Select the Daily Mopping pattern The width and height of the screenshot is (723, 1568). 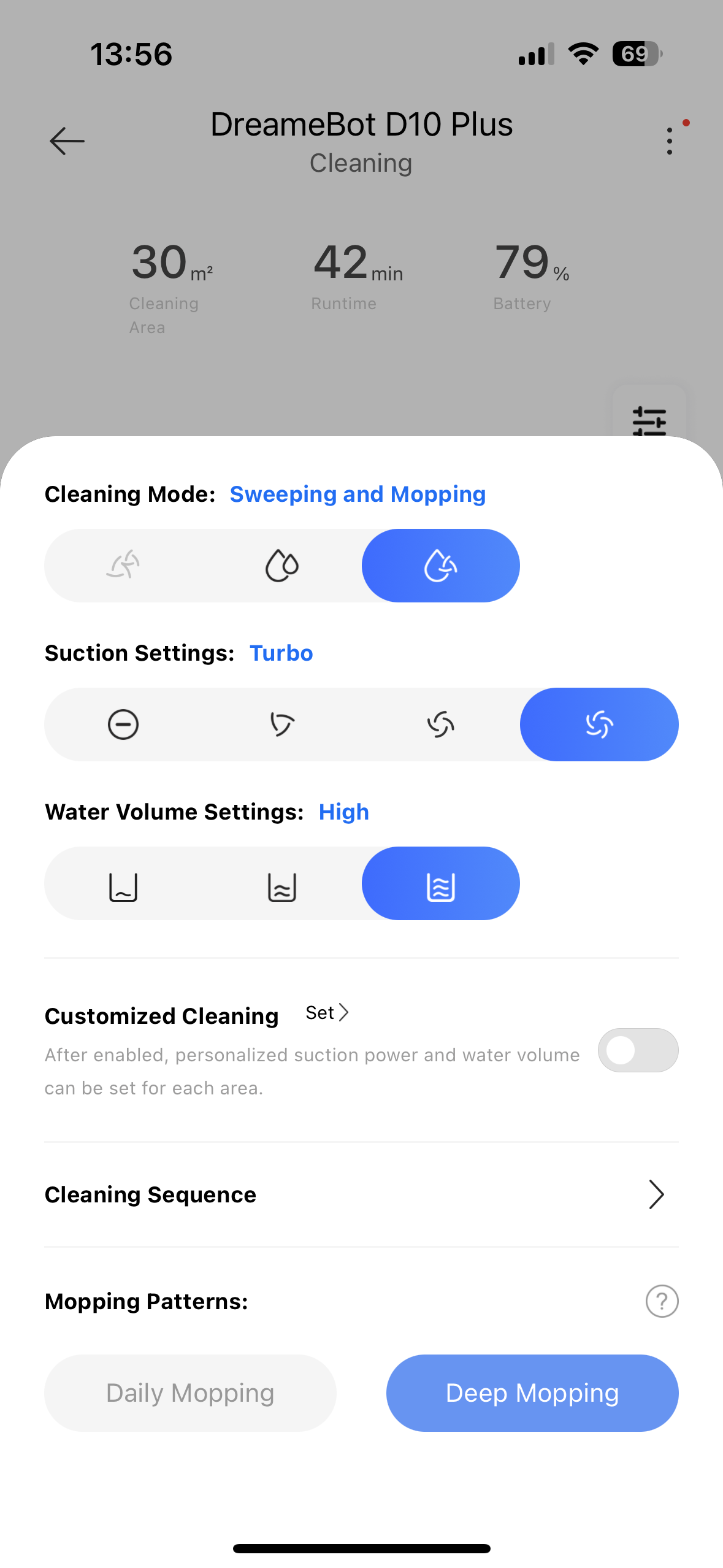point(189,1393)
